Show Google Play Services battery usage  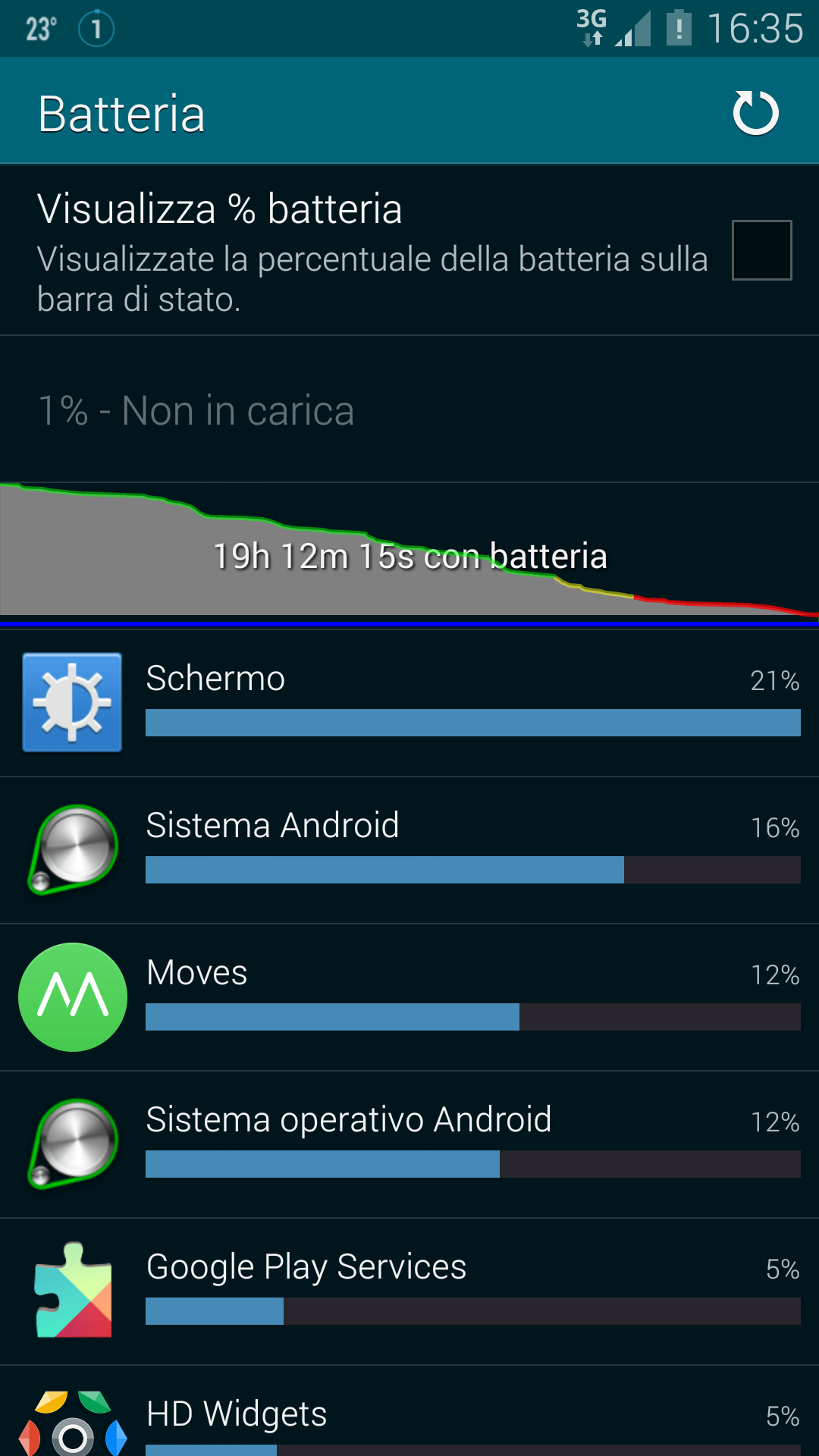(409, 1291)
